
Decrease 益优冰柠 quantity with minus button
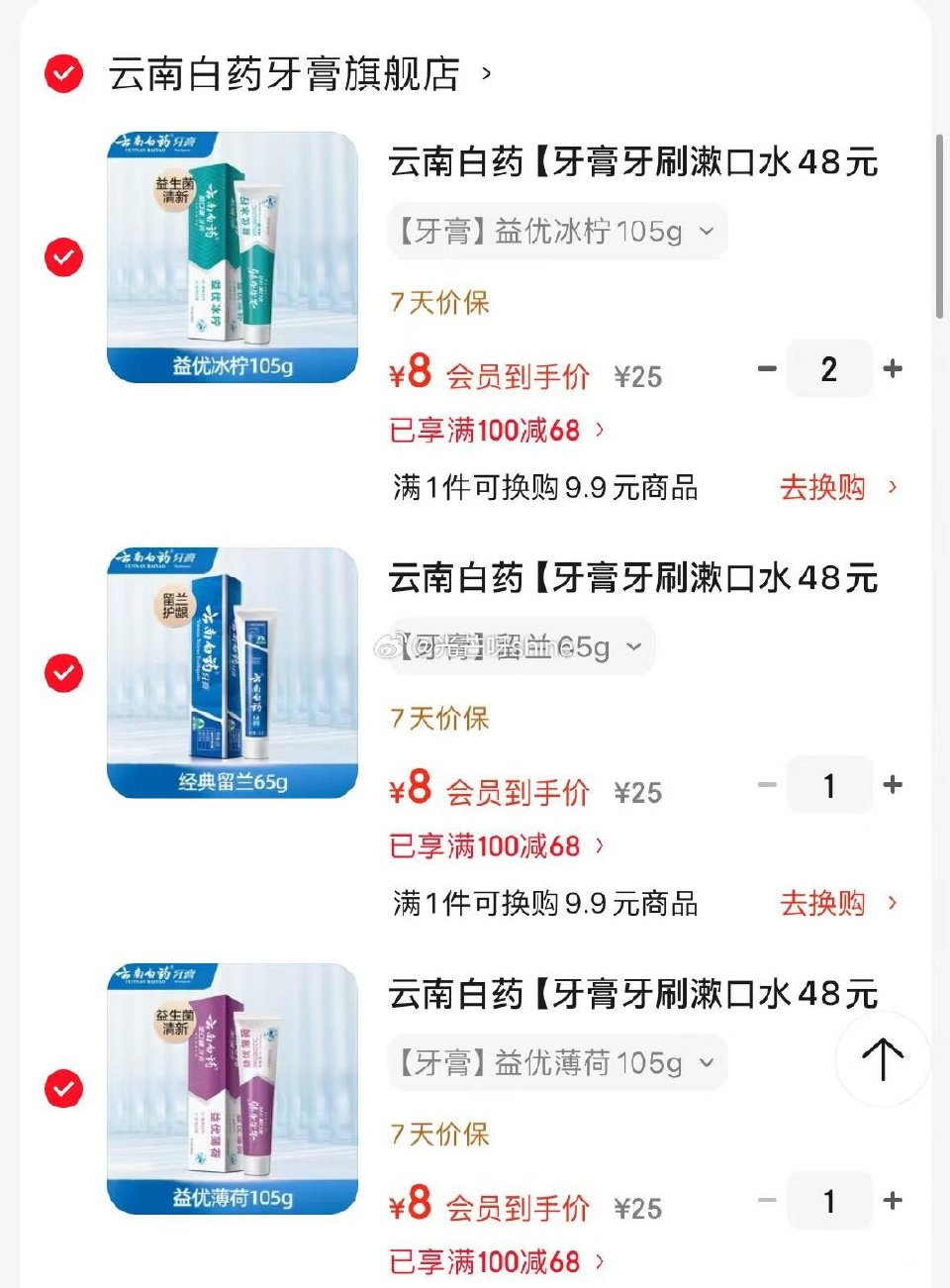click(766, 368)
